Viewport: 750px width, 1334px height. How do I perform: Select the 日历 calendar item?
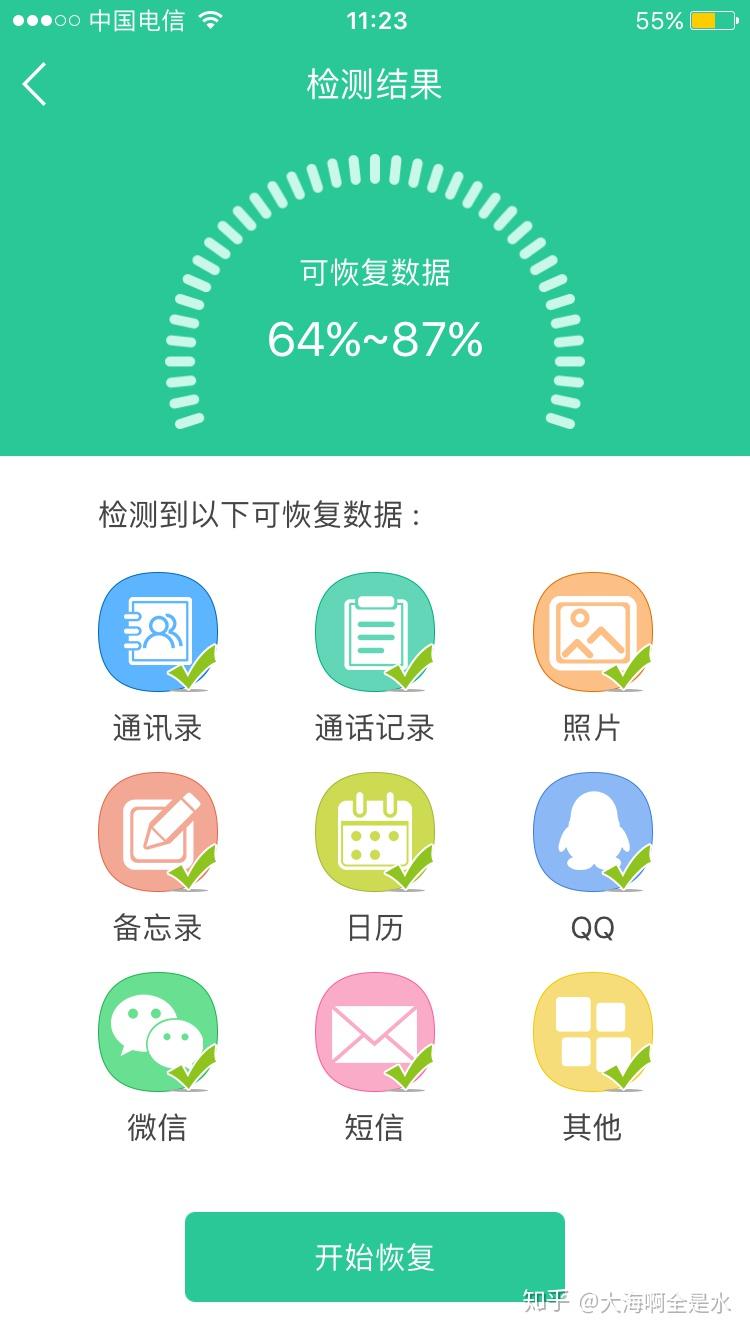(x=375, y=832)
